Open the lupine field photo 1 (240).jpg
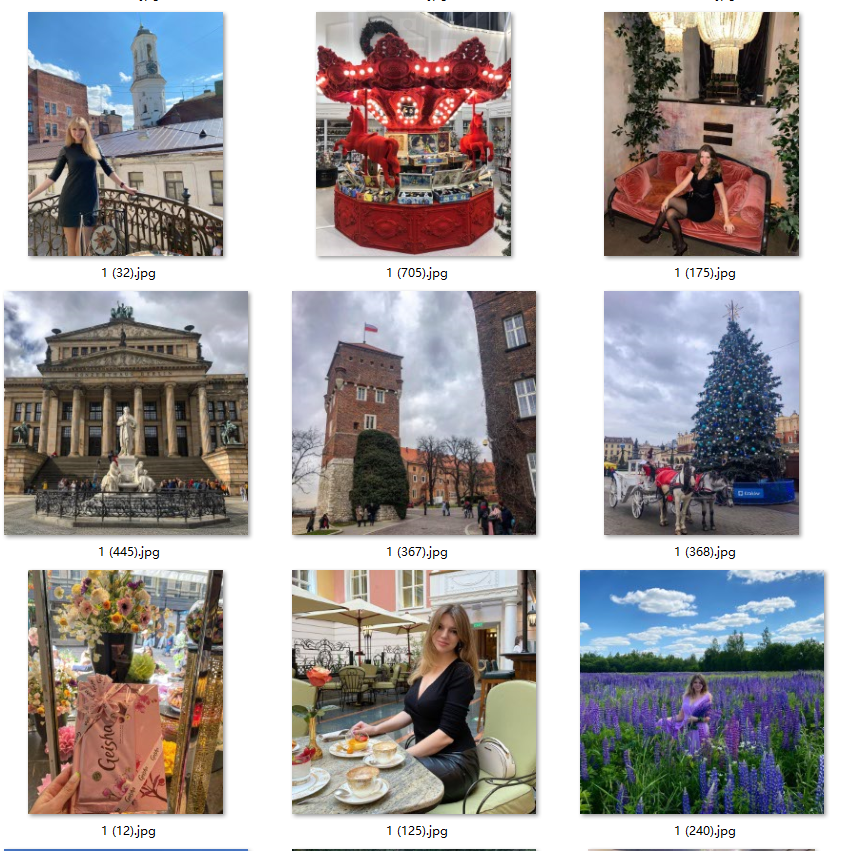 click(x=701, y=692)
